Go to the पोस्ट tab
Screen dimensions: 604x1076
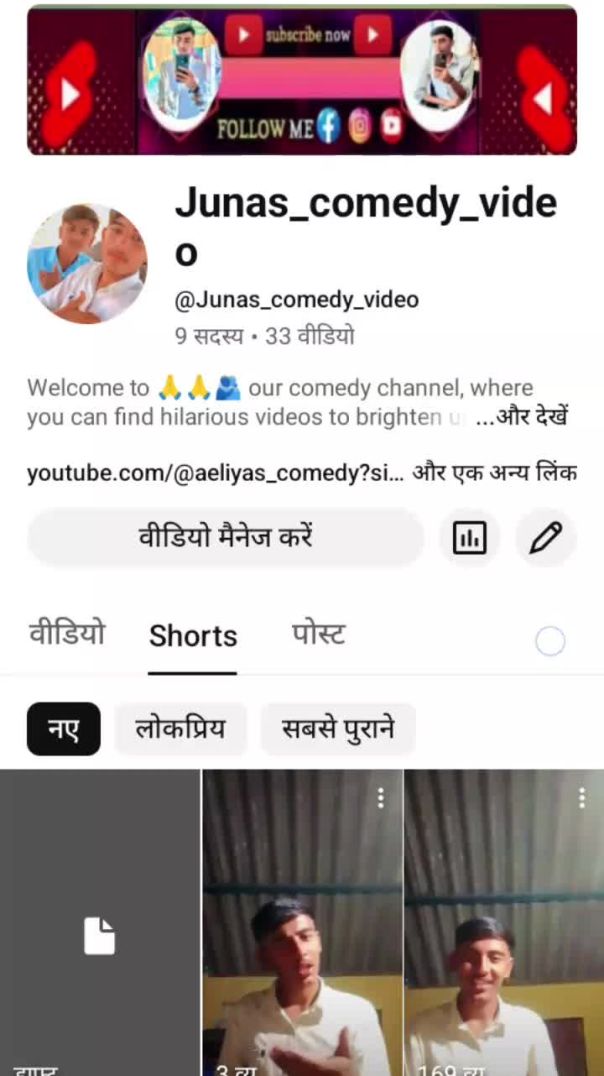318,635
